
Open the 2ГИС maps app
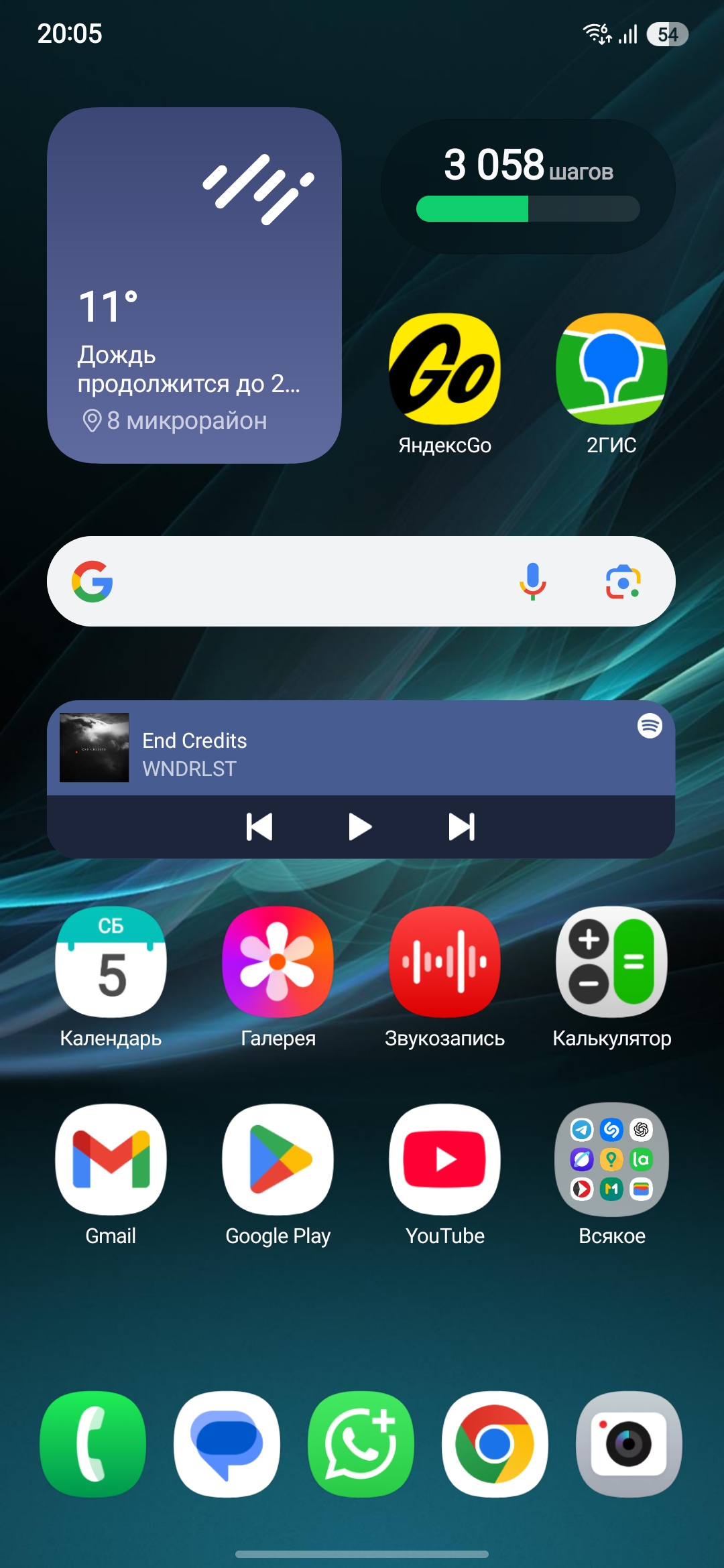[x=611, y=369]
